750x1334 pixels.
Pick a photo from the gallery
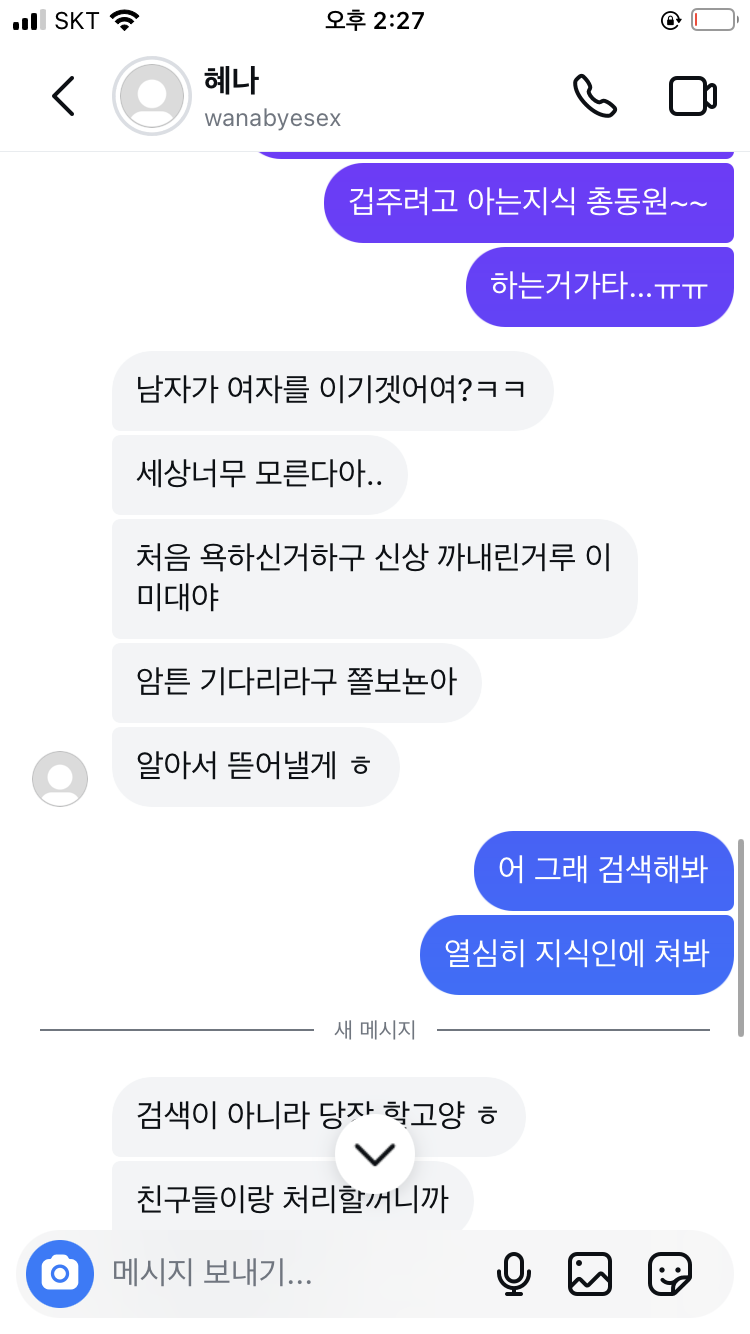point(590,1273)
